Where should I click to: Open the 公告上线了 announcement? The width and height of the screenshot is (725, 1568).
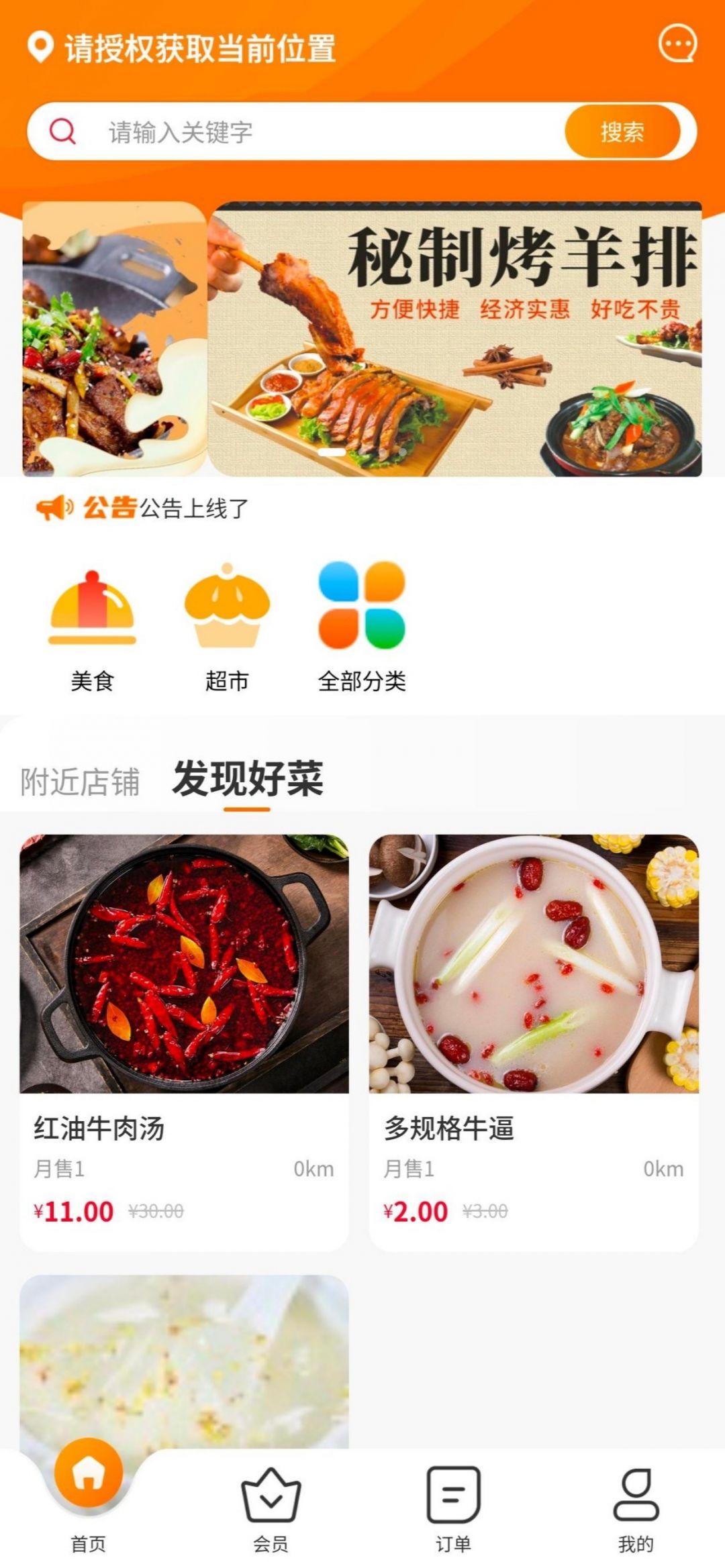point(193,508)
